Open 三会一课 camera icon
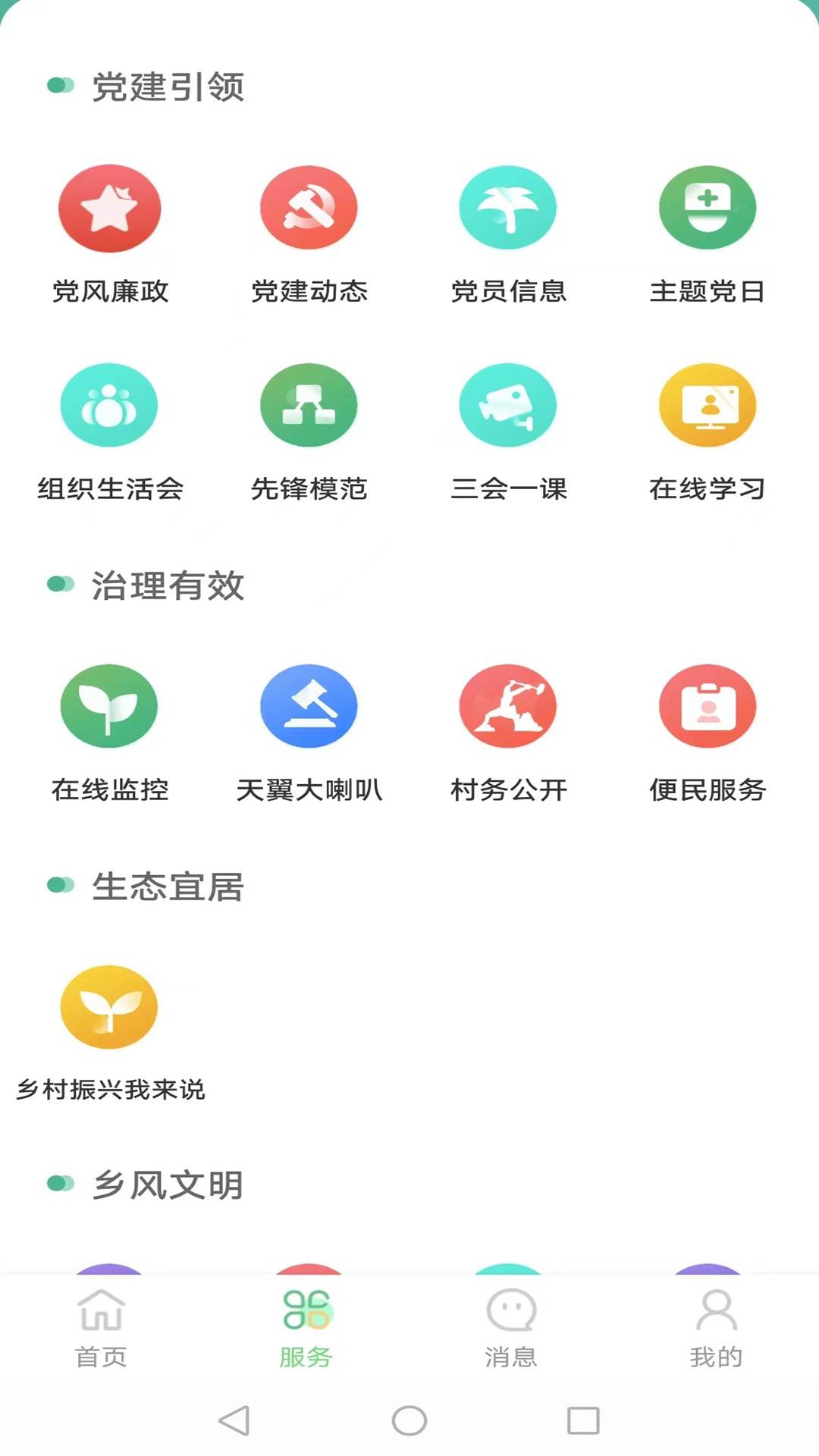The width and height of the screenshot is (819, 1456). tap(508, 404)
